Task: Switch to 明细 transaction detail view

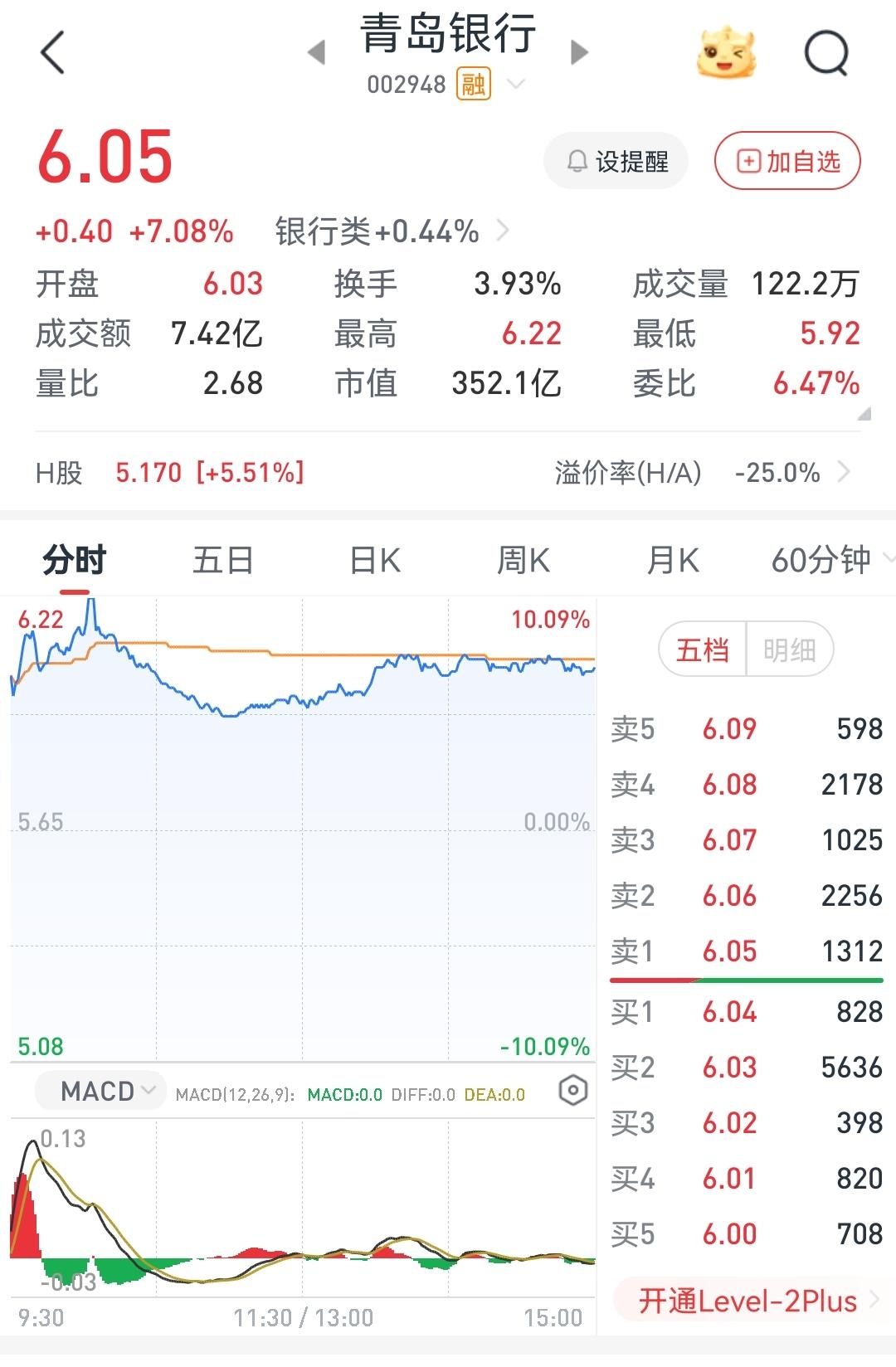Action: (791, 649)
